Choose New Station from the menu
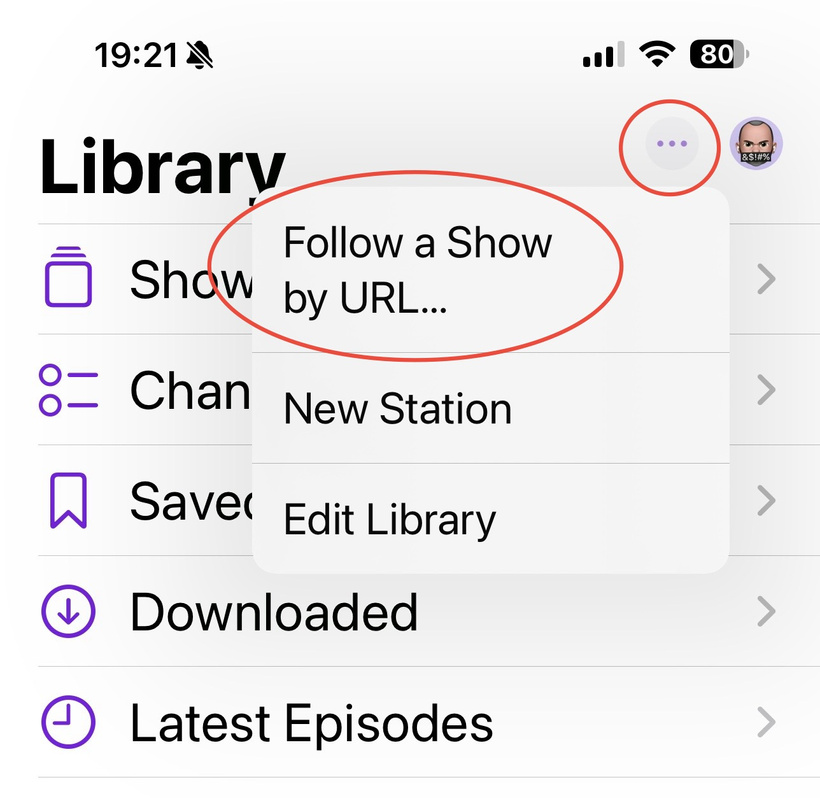 (398, 409)
